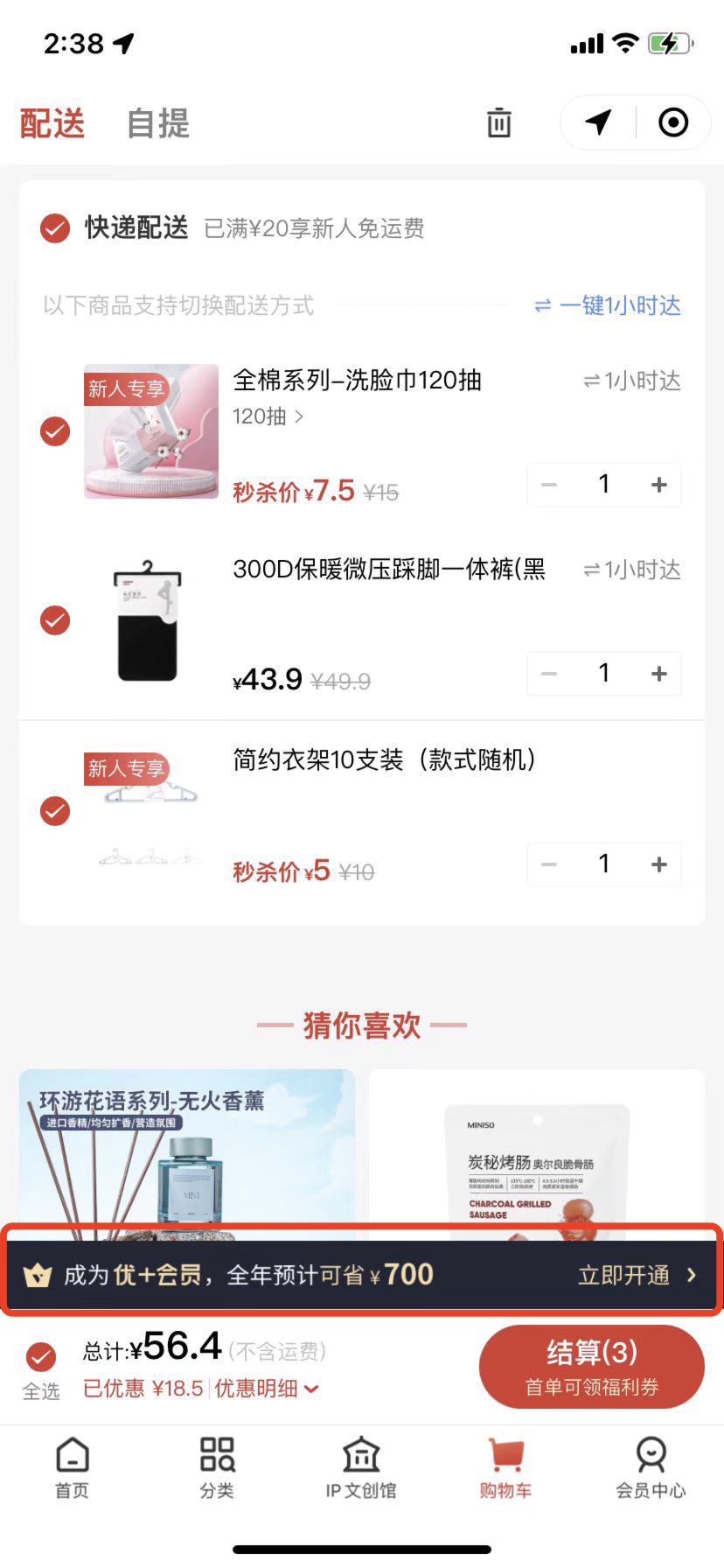Open the 环游花语系列 无火香薰 product card
724x1568 pixels.
point(187,1146)
